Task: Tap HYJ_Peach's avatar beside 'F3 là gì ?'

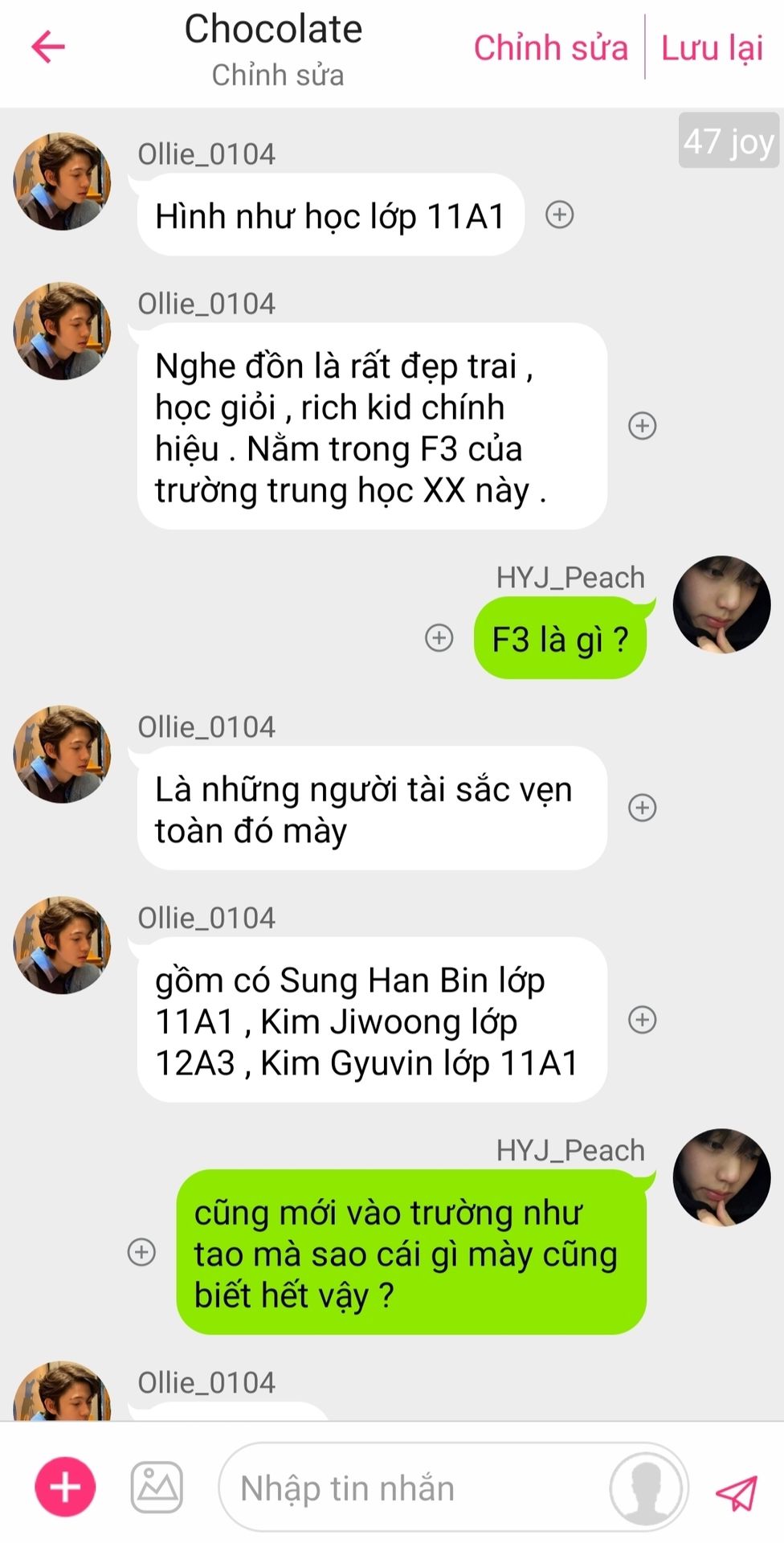Action: click(721, 604)
